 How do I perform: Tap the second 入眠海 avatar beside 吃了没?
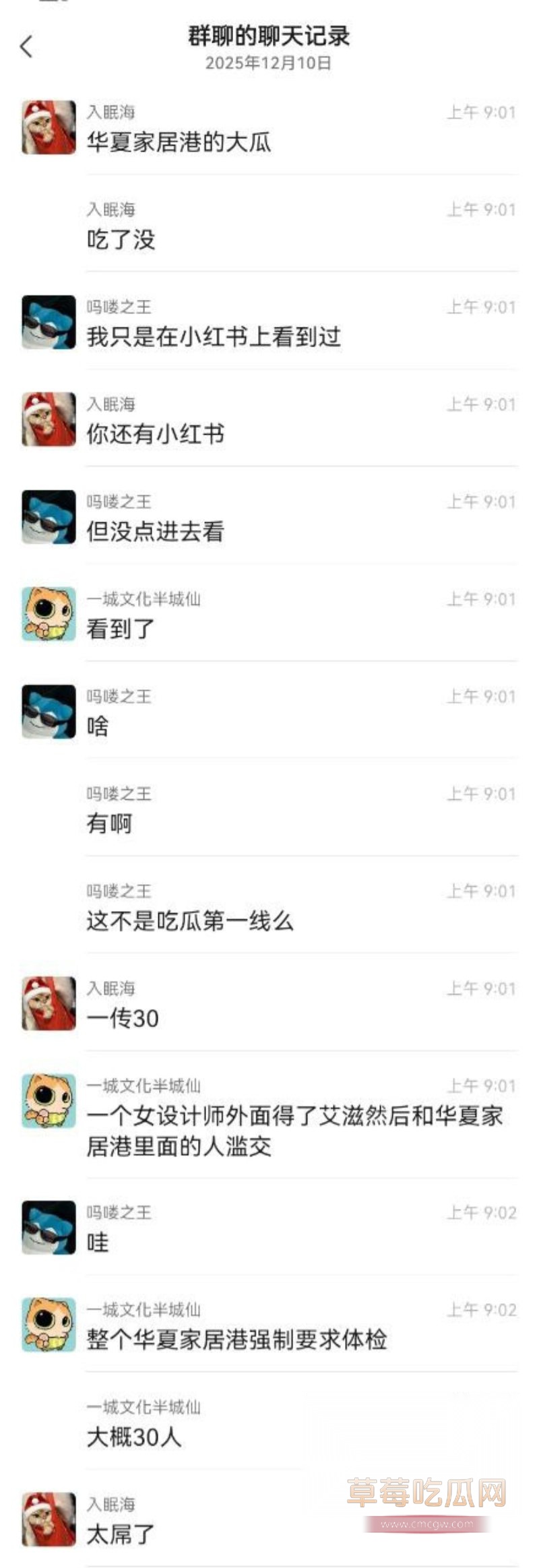pyautogui.click(x=49, y=222)
